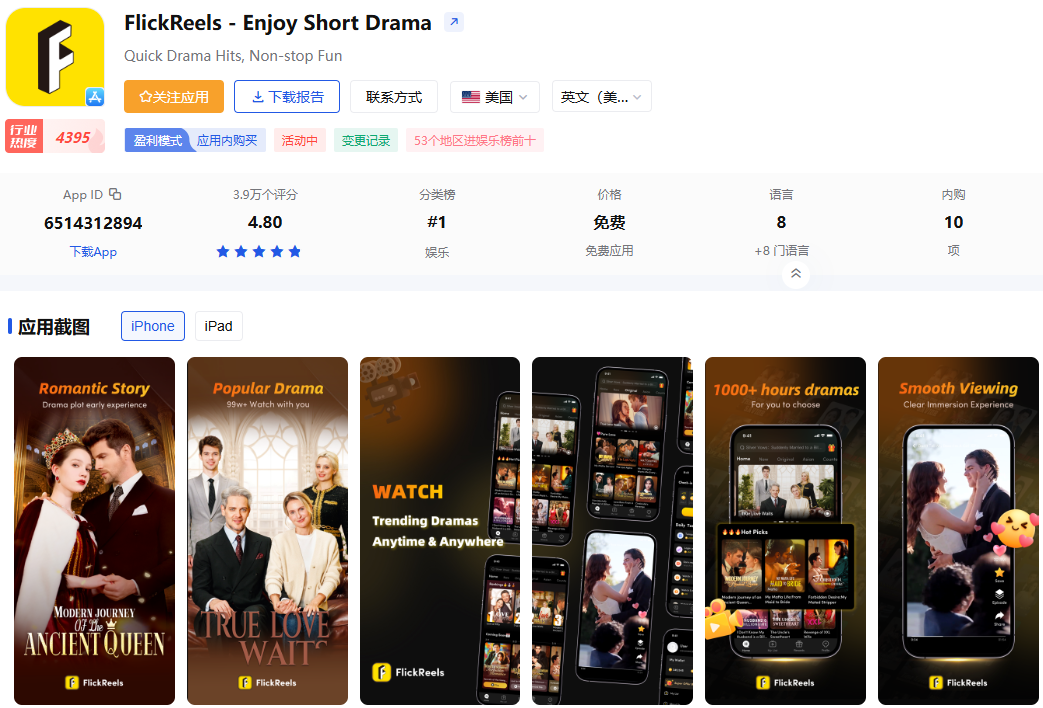Tap the 活动中 status chip
Image resolution: width=1043 pixels, height=708 pixels.
tap(299, 141)
